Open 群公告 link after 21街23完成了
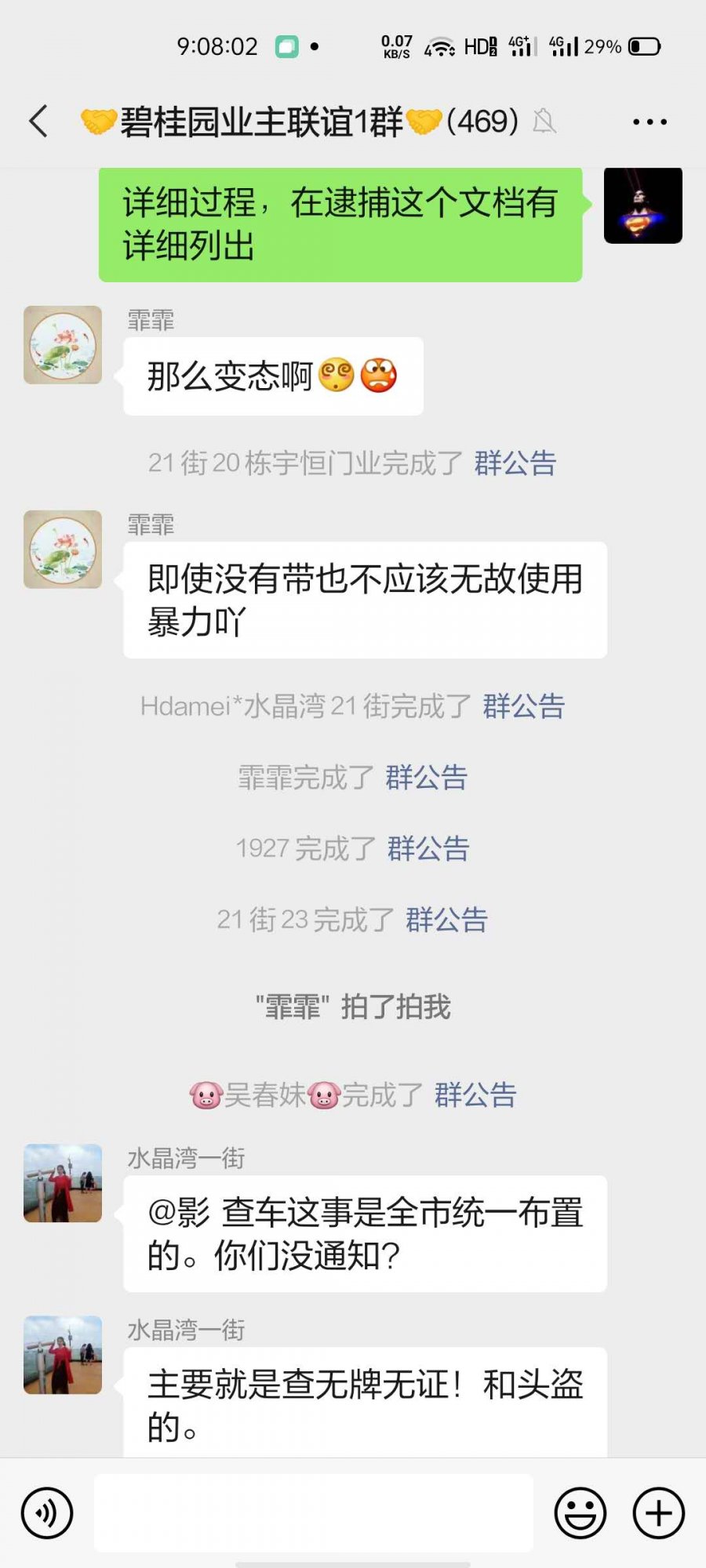This screenshot has width=706, height=1568. [447, 920]
